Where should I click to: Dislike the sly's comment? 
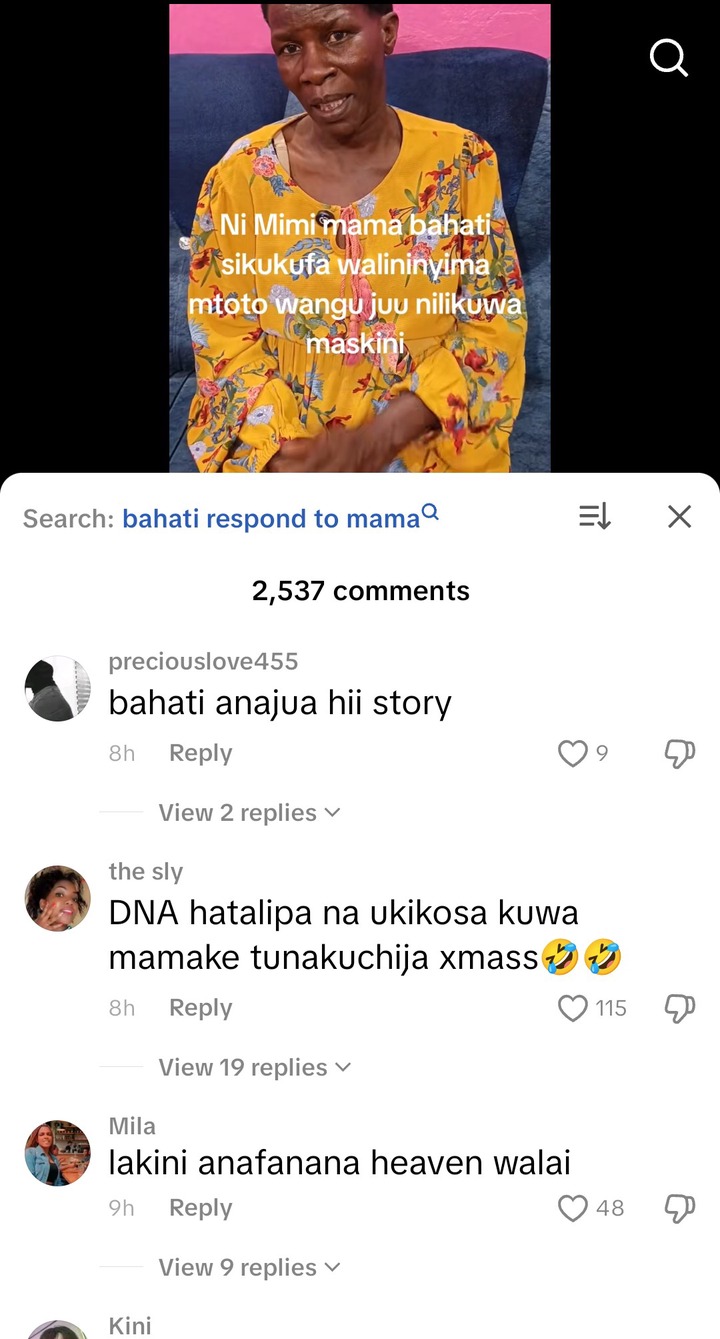[679, 1008]
